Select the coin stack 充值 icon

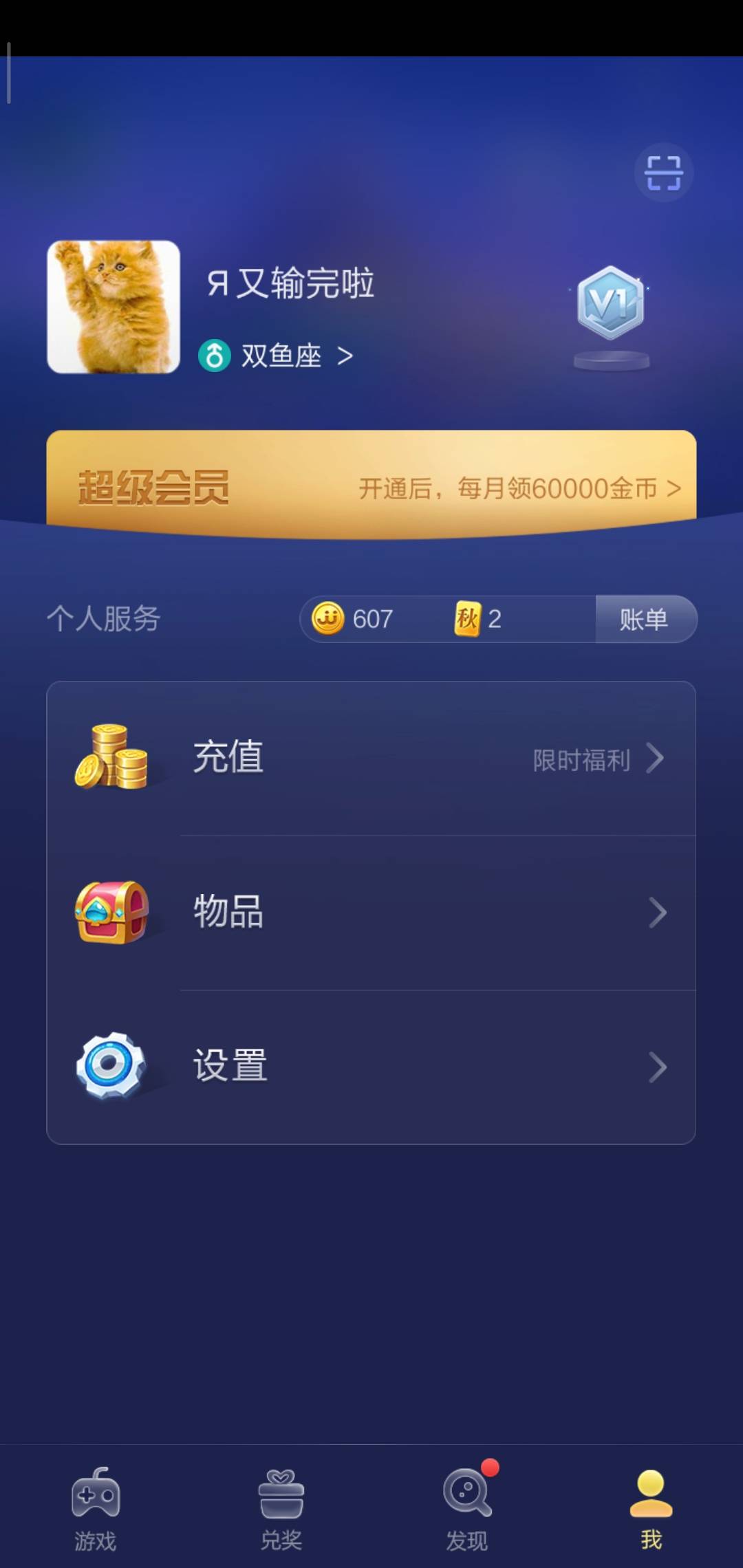tap(116, 759)
